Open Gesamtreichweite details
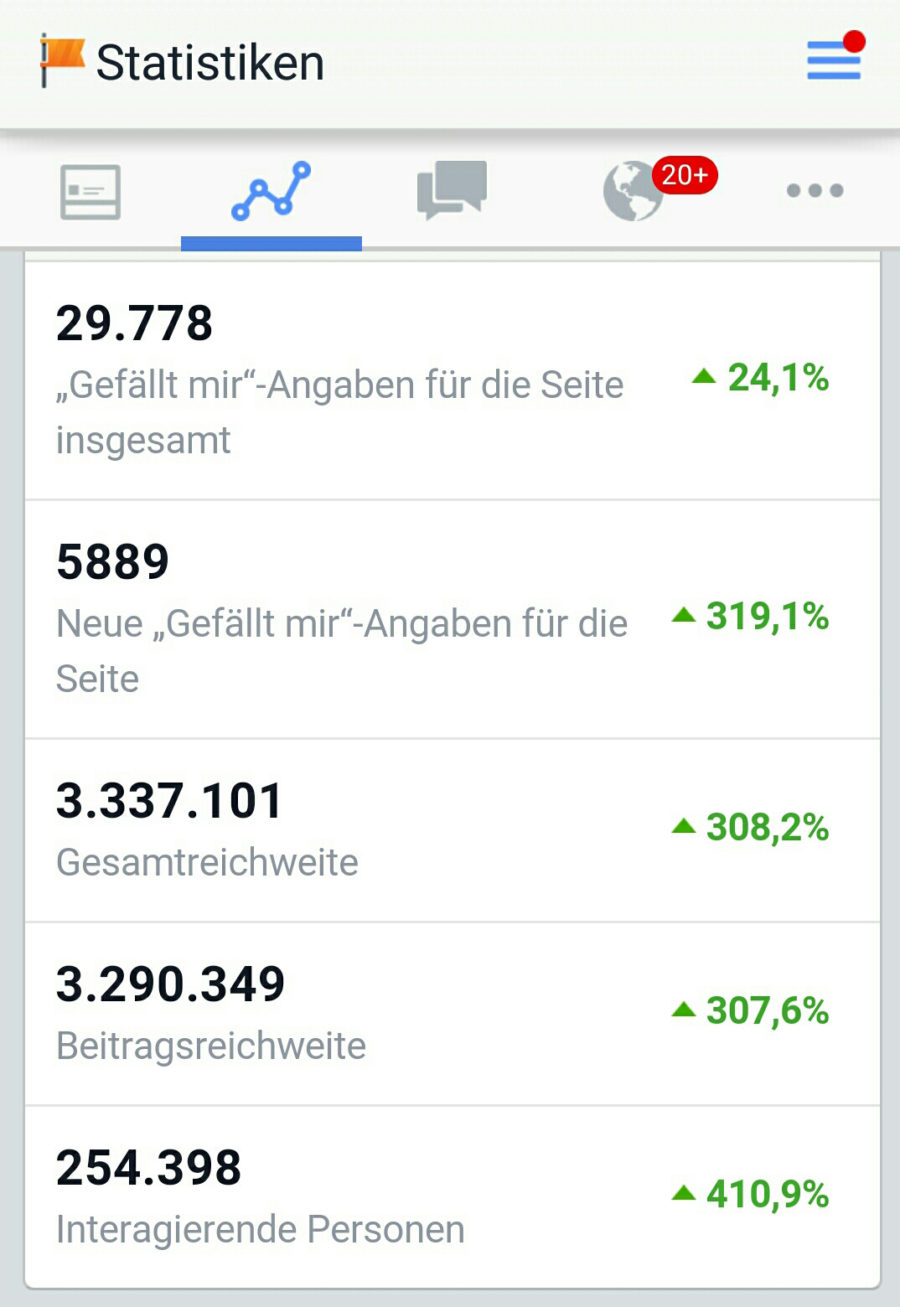This screenshot has height=1307, width=900. [452, 830]
